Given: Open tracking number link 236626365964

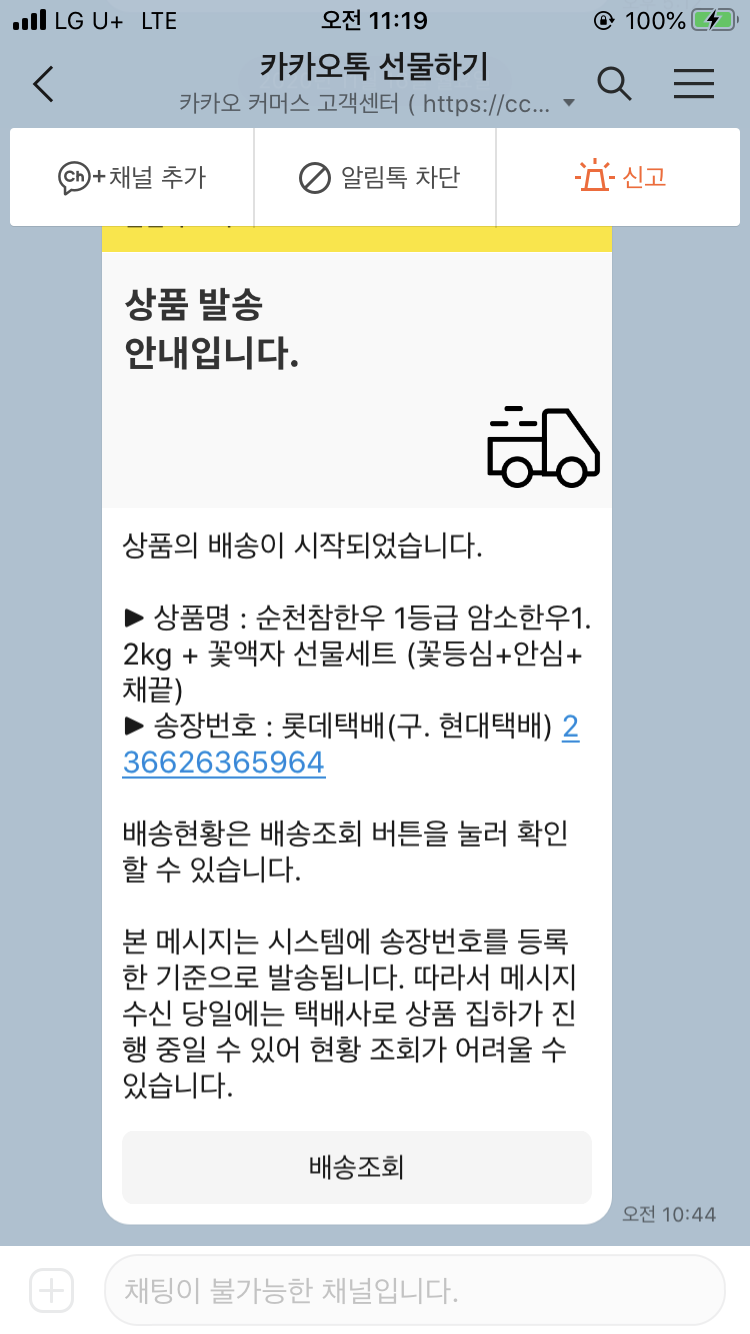Looking at the screenshot, I should pyautogui.click(x=351, y=745).
